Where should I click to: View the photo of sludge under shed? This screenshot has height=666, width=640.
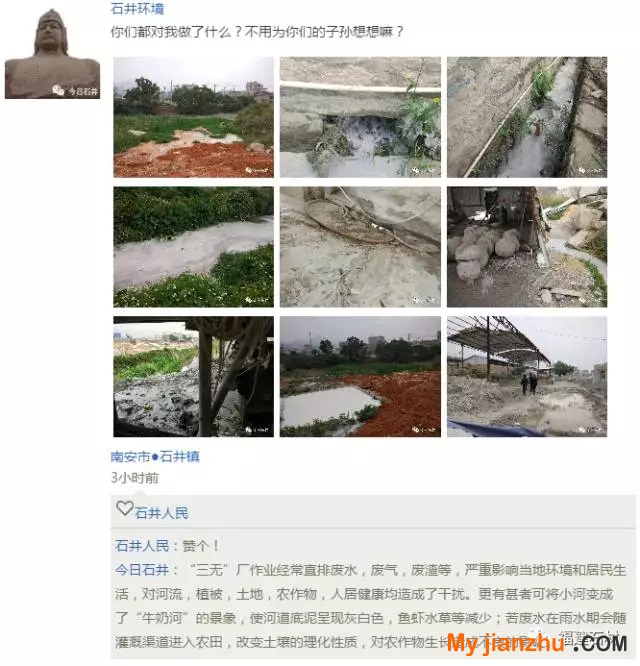tap(193, 377)
